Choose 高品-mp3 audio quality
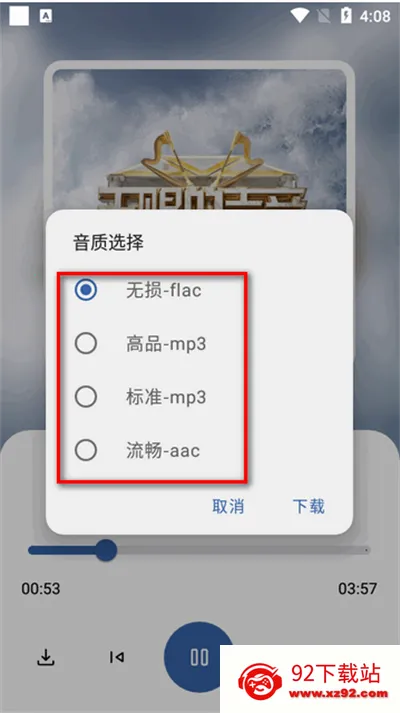The width and height of the screenshot is (400, 713). [141, 344]
